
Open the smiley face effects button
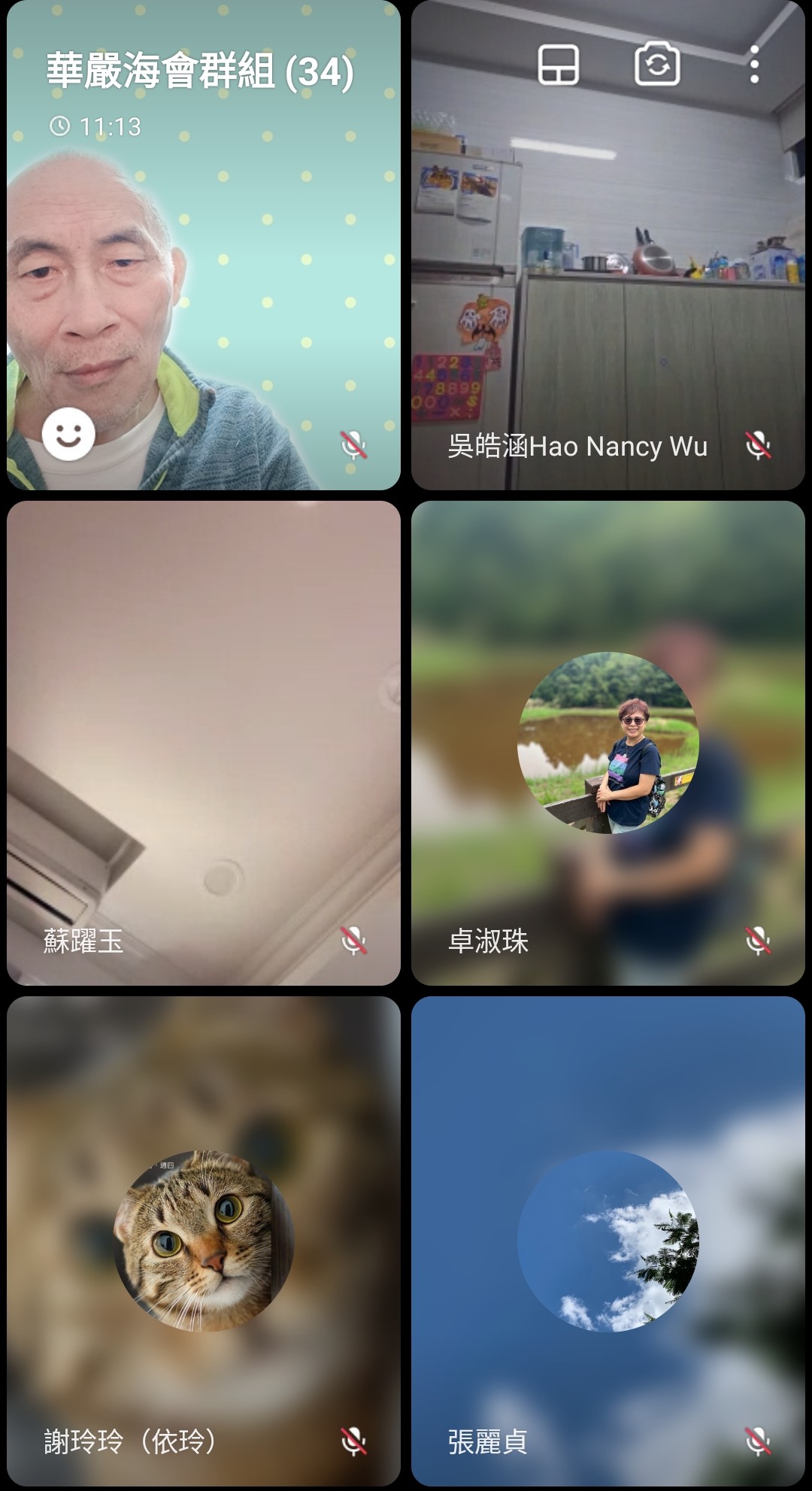[x=68, y=434]
